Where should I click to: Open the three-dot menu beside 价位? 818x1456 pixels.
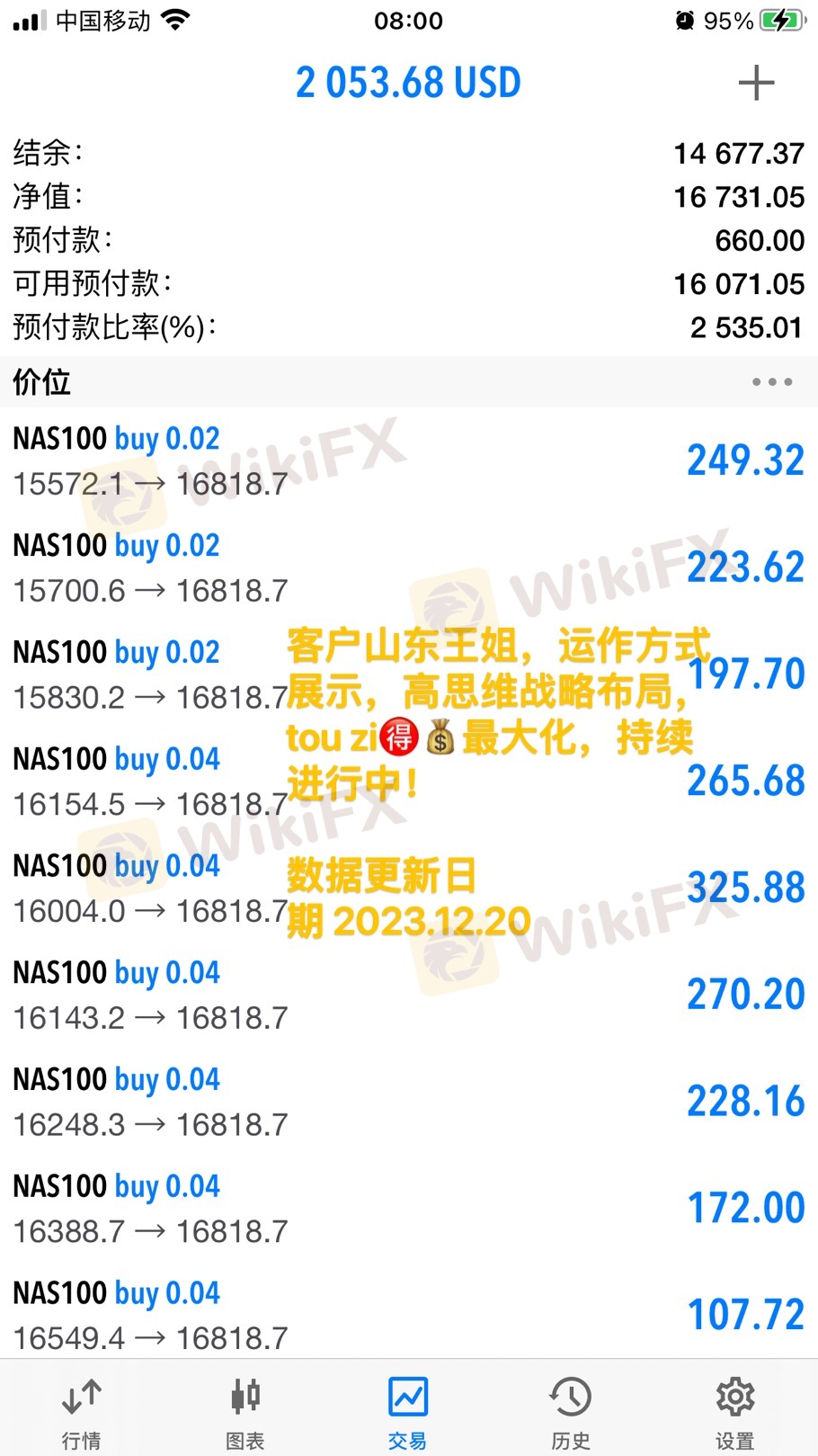771,382
